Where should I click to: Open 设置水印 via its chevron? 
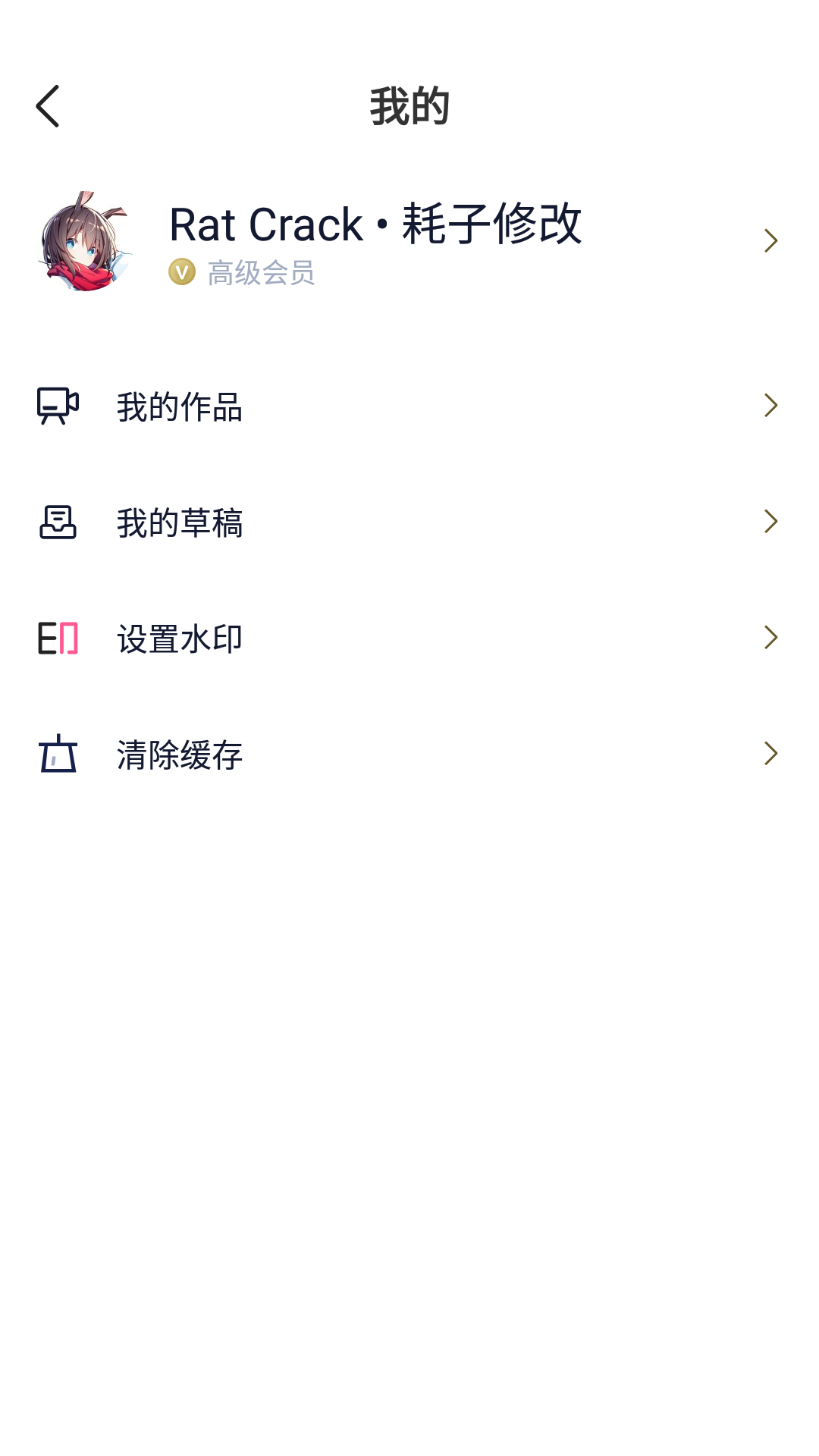click(771, 638)
